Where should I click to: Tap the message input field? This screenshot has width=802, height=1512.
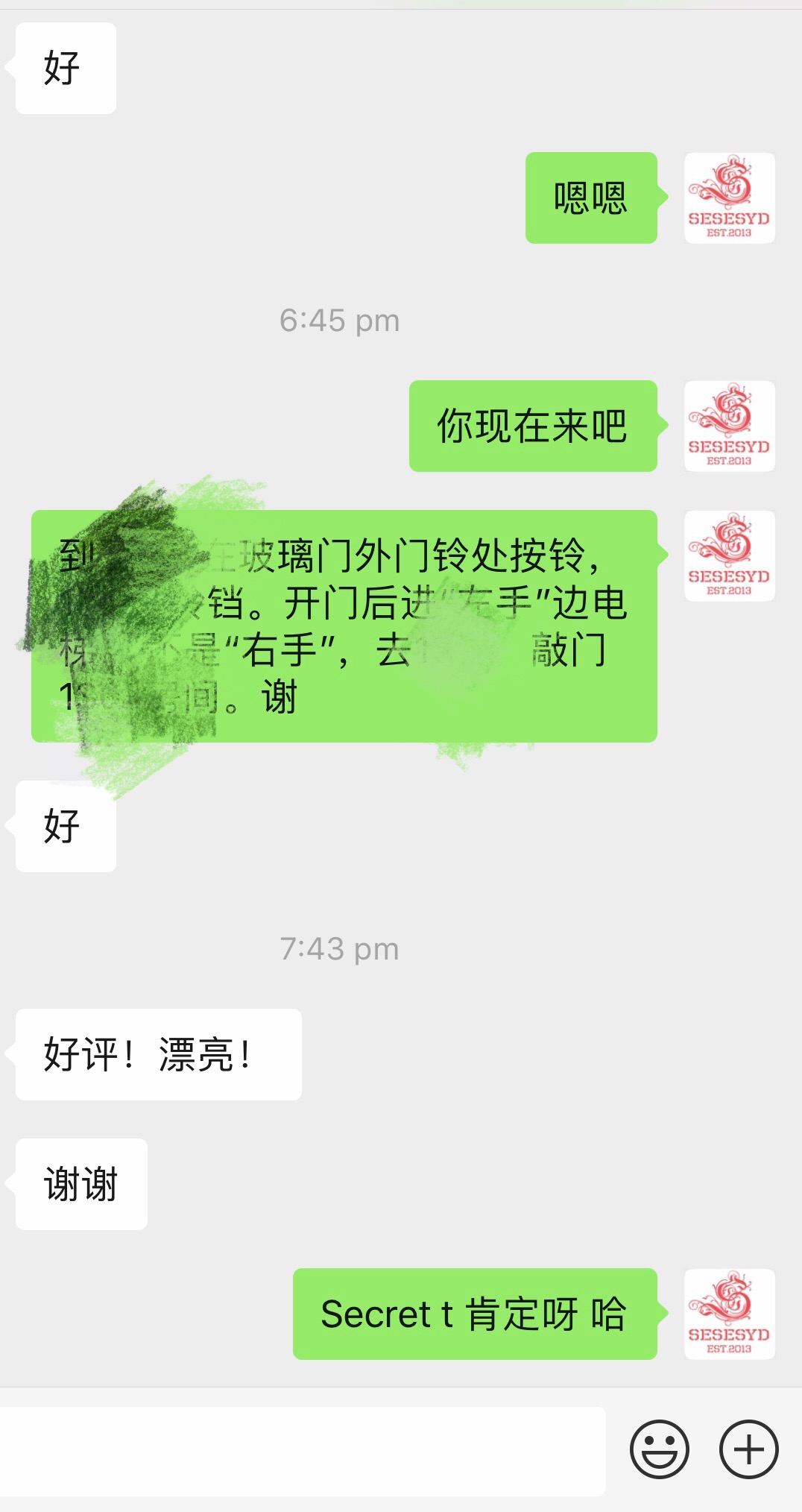pyautogui.click(x=302, y=1450)
